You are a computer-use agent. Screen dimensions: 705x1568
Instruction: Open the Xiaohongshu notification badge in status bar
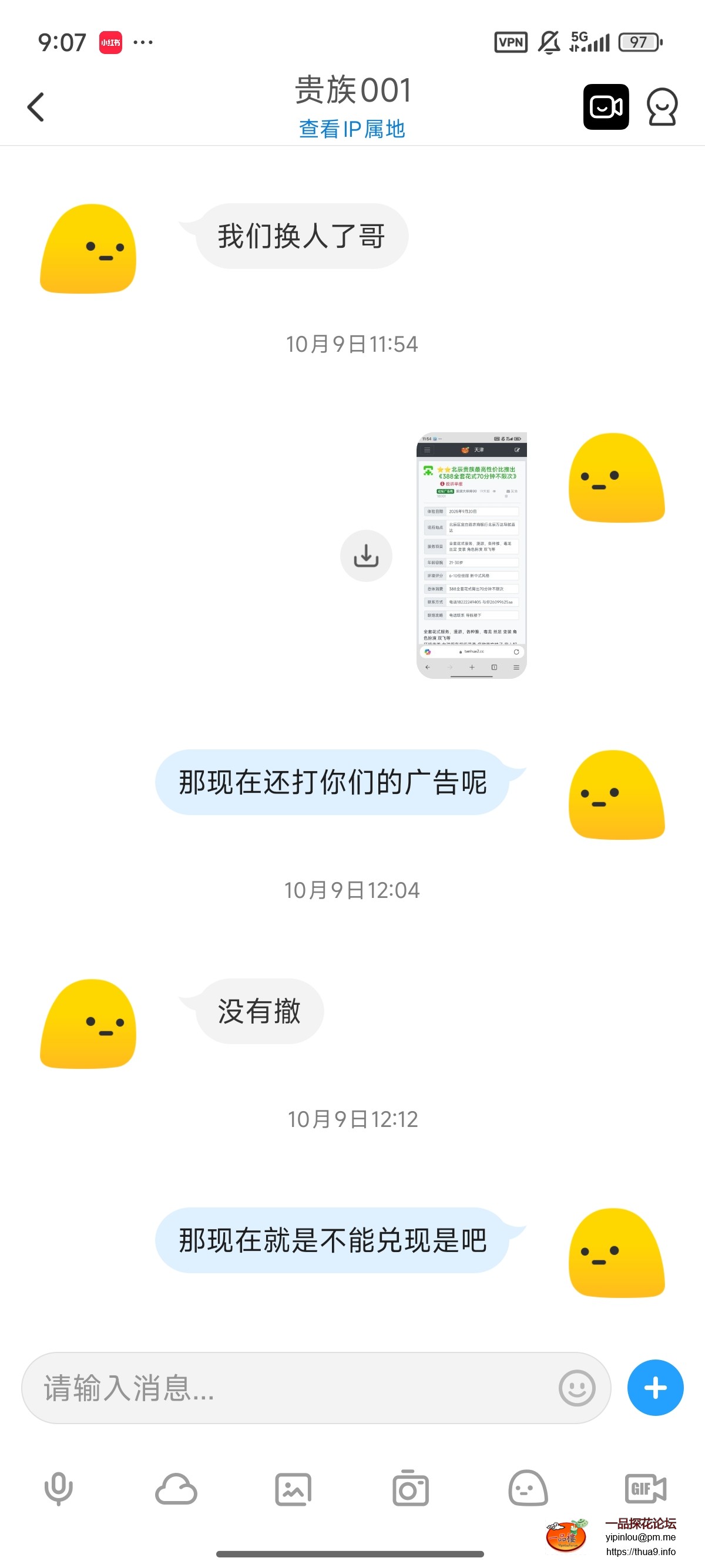(112, 41)
